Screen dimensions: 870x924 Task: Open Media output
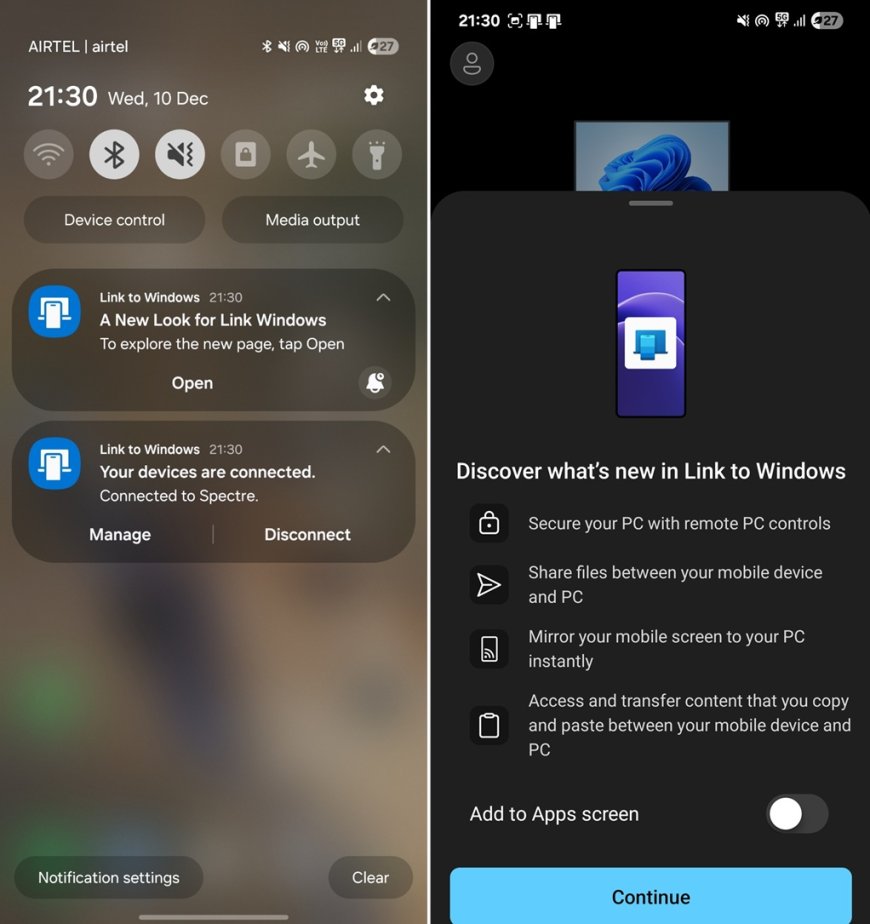click(312, 220)
